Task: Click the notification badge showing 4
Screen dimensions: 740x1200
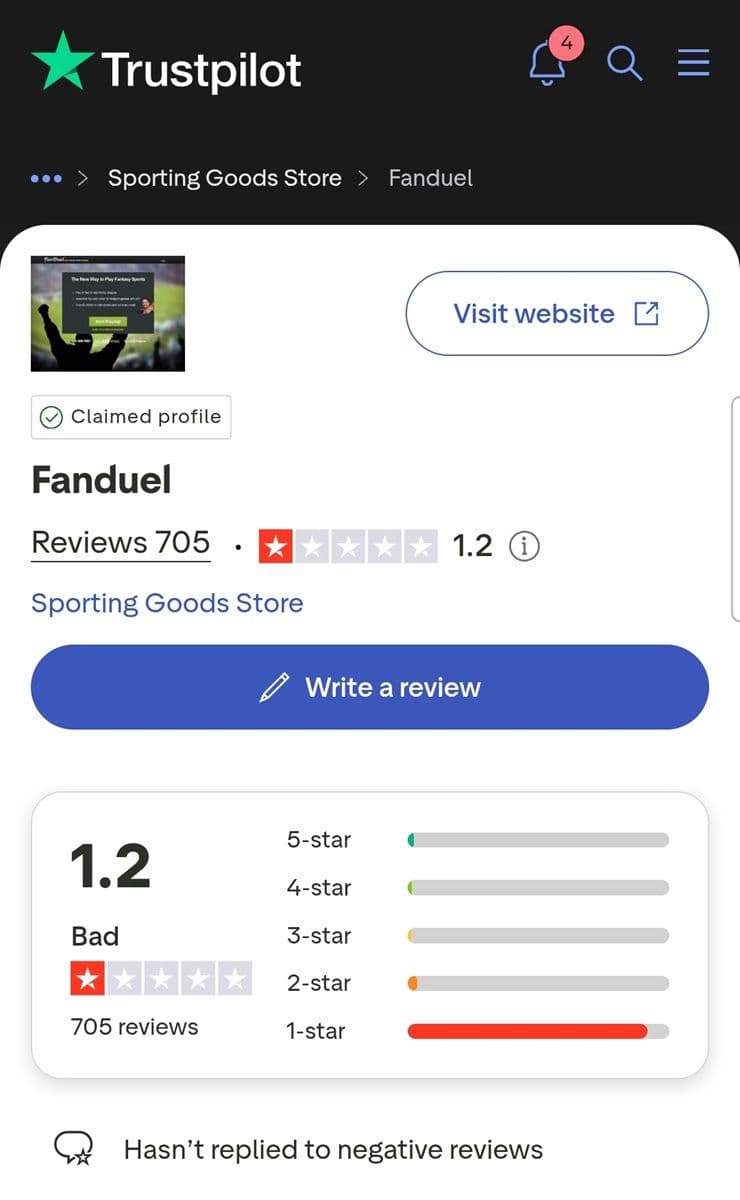Action: (x=566, y=43)
